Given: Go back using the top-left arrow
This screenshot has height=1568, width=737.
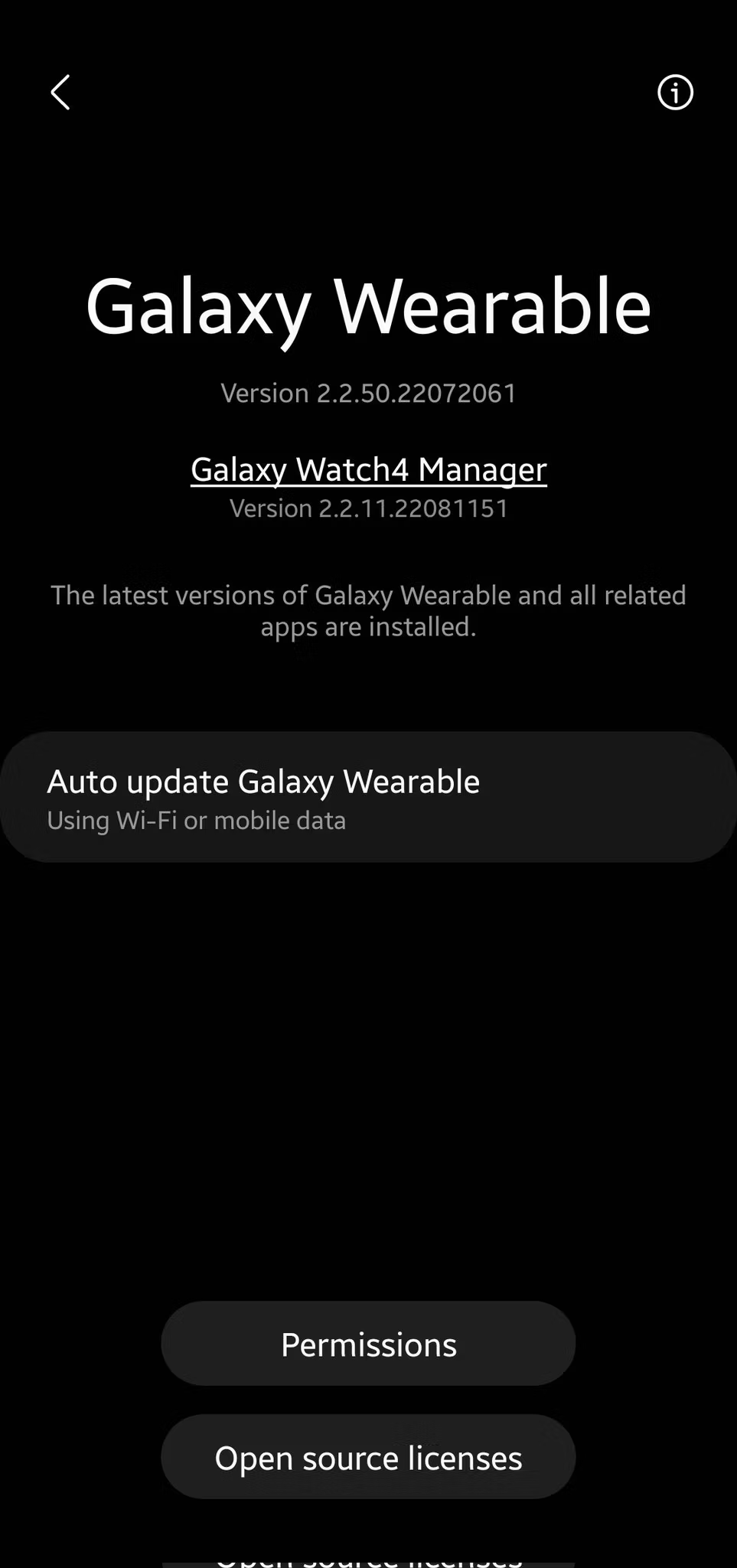Looking at the screenshot, I should (x=60, y=93).
